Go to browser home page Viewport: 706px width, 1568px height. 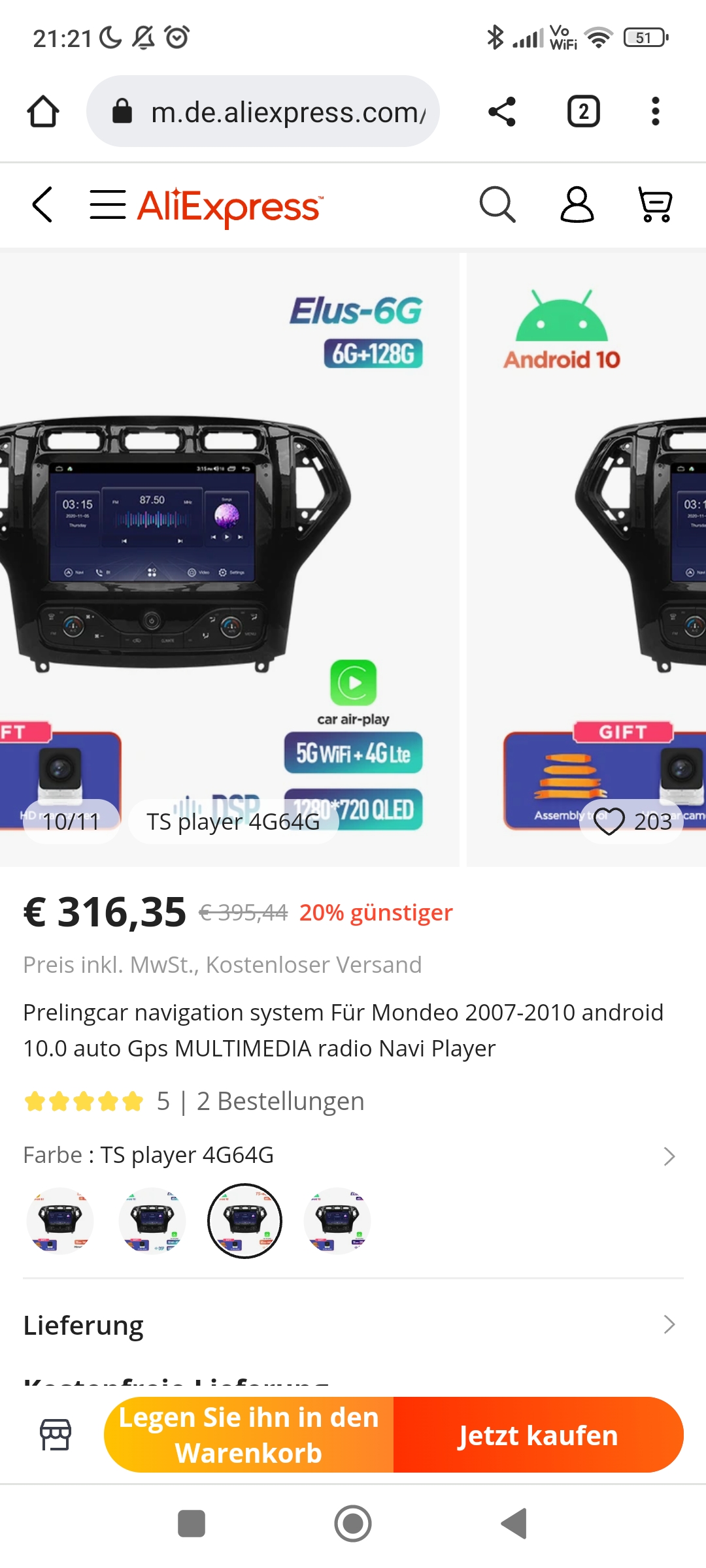[43, 111]
